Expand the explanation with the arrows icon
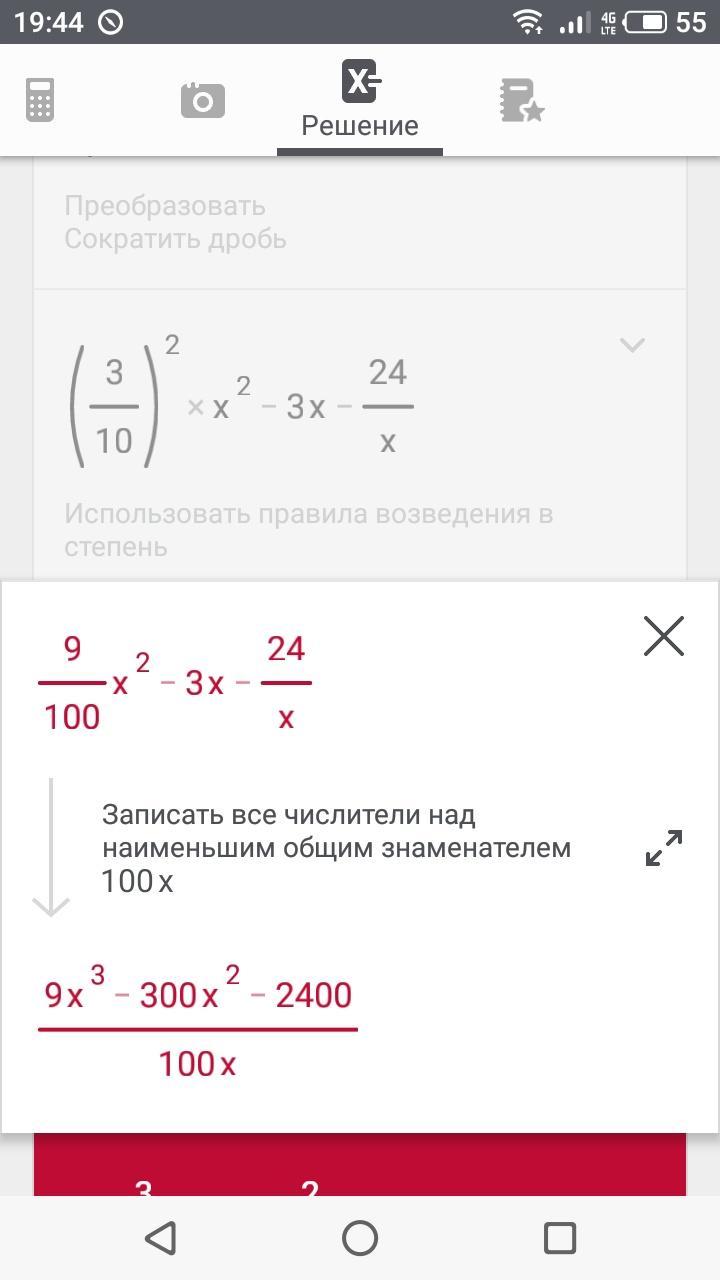 [x=664, y=847]
